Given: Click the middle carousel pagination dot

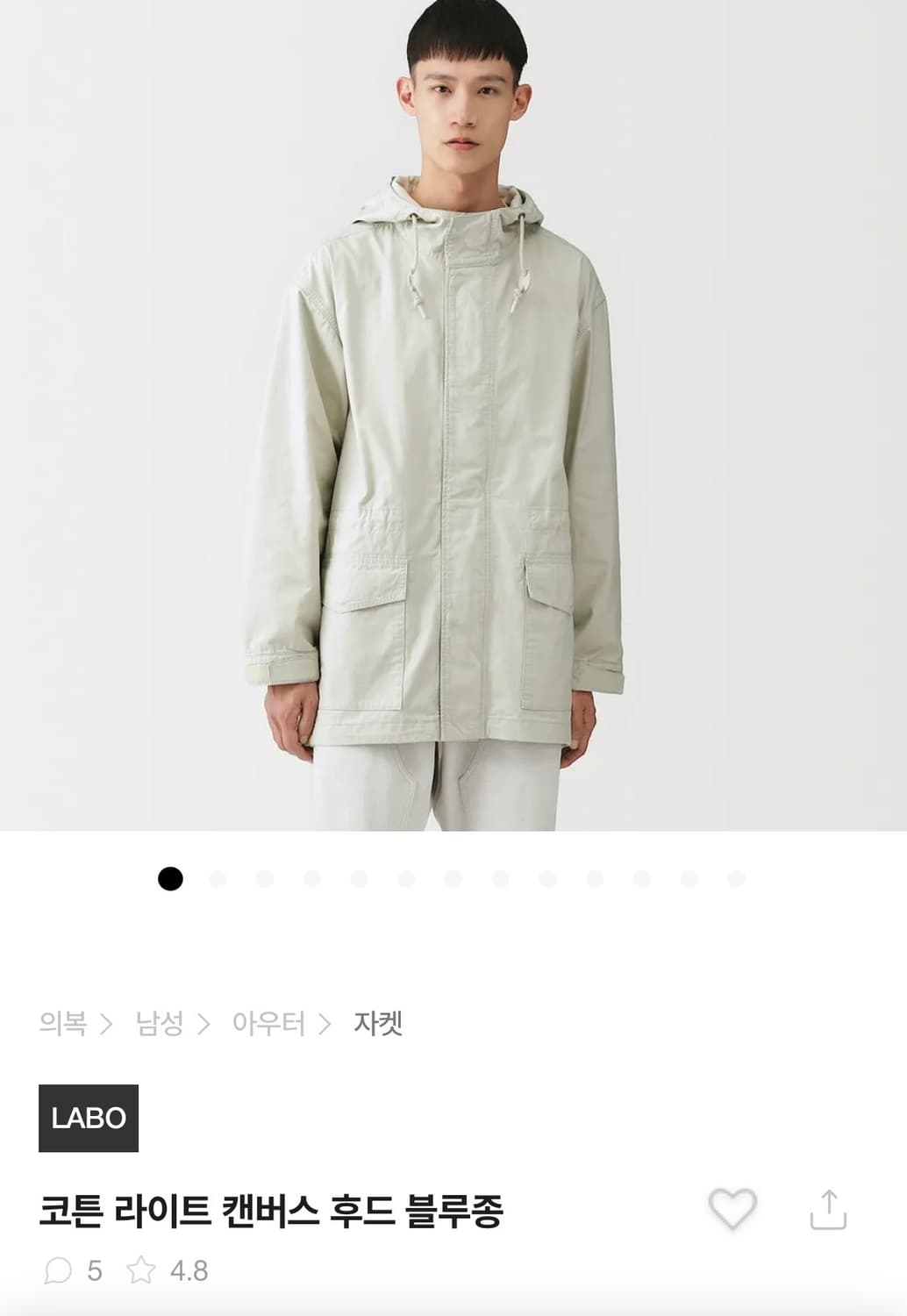Looking at the screenshot, I should click(452, 877).
